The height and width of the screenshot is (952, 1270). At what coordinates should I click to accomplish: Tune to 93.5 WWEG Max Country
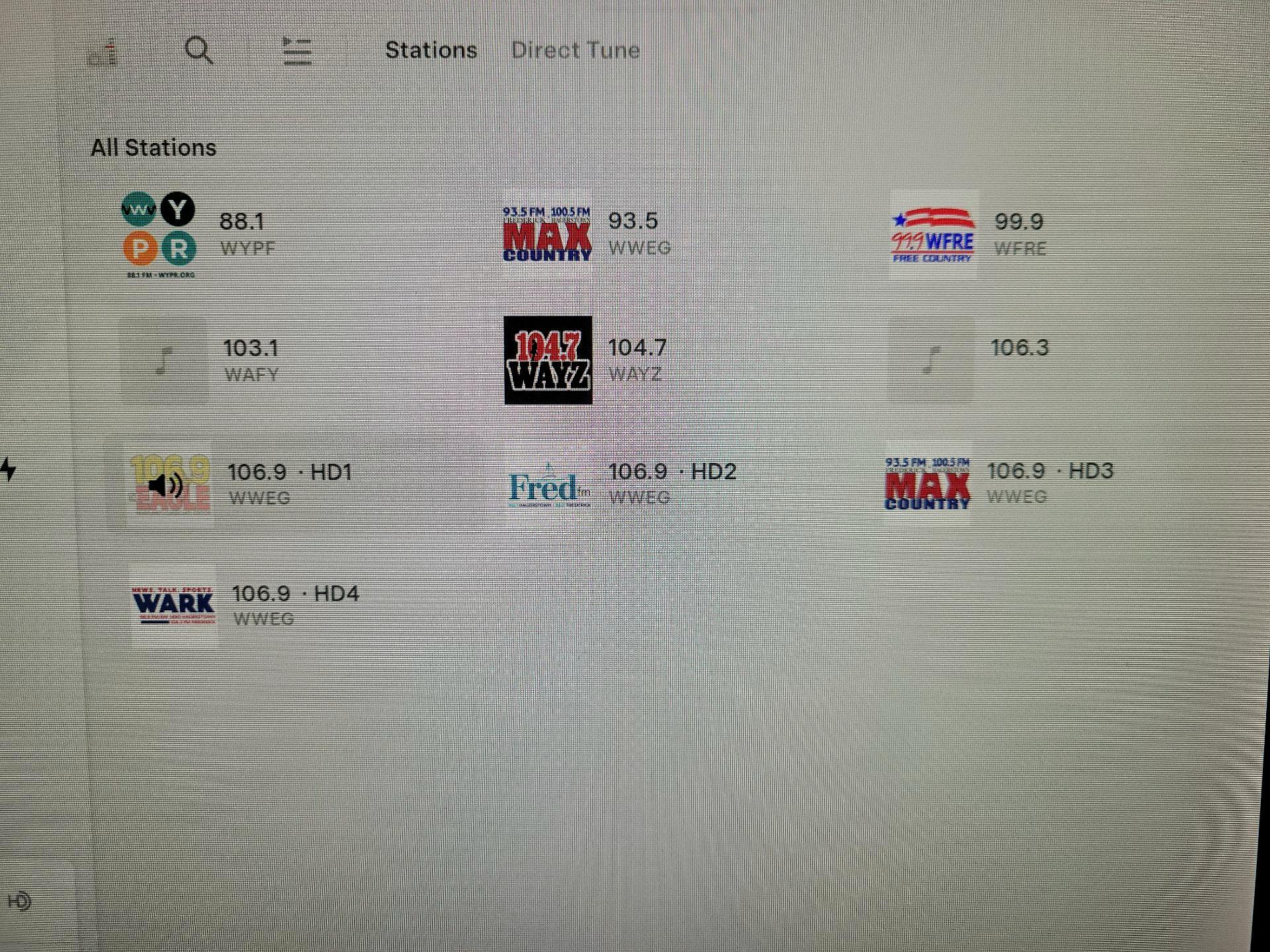[585, 234]
